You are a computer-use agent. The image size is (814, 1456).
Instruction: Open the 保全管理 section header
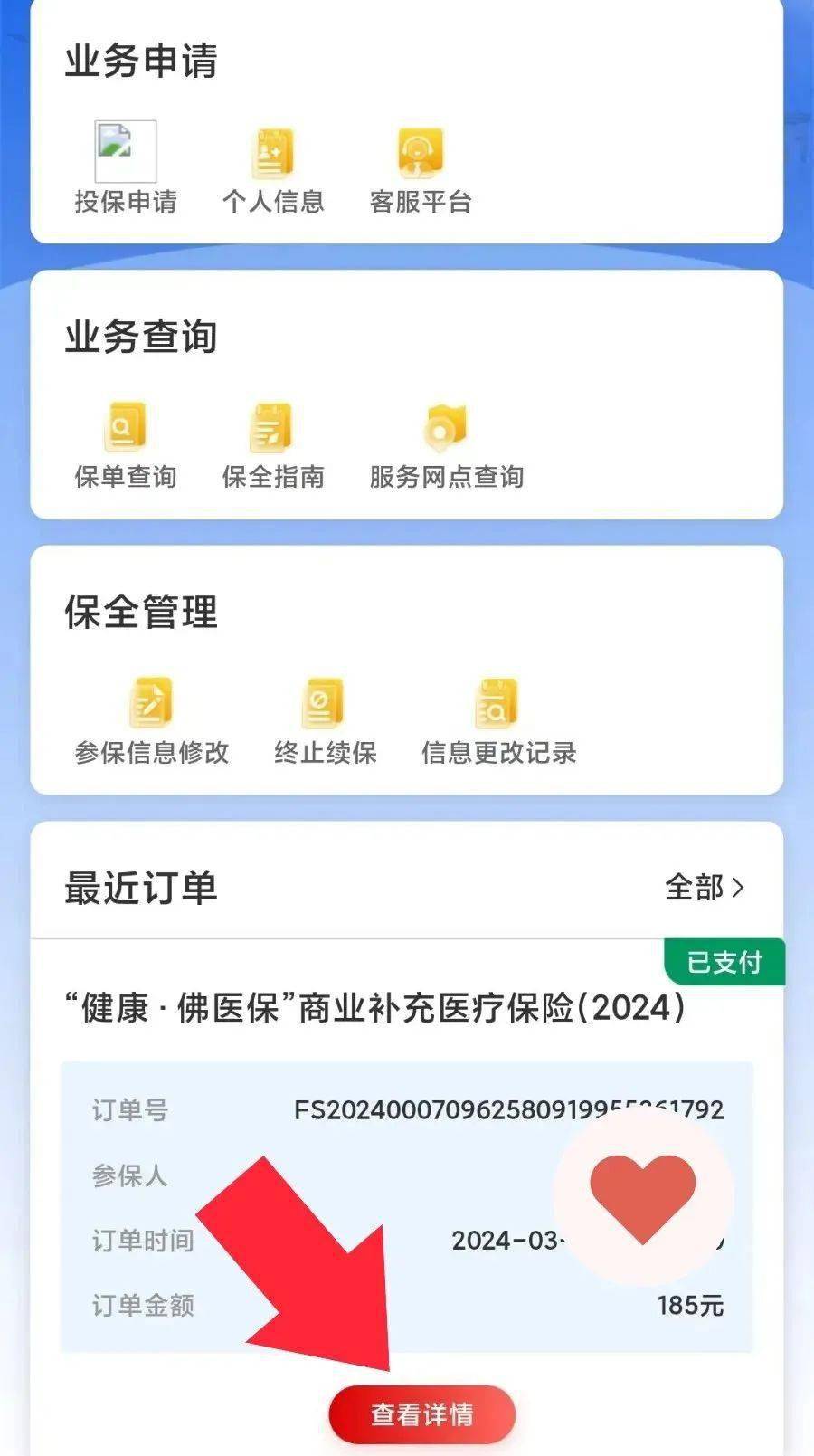tap(140, 610)
